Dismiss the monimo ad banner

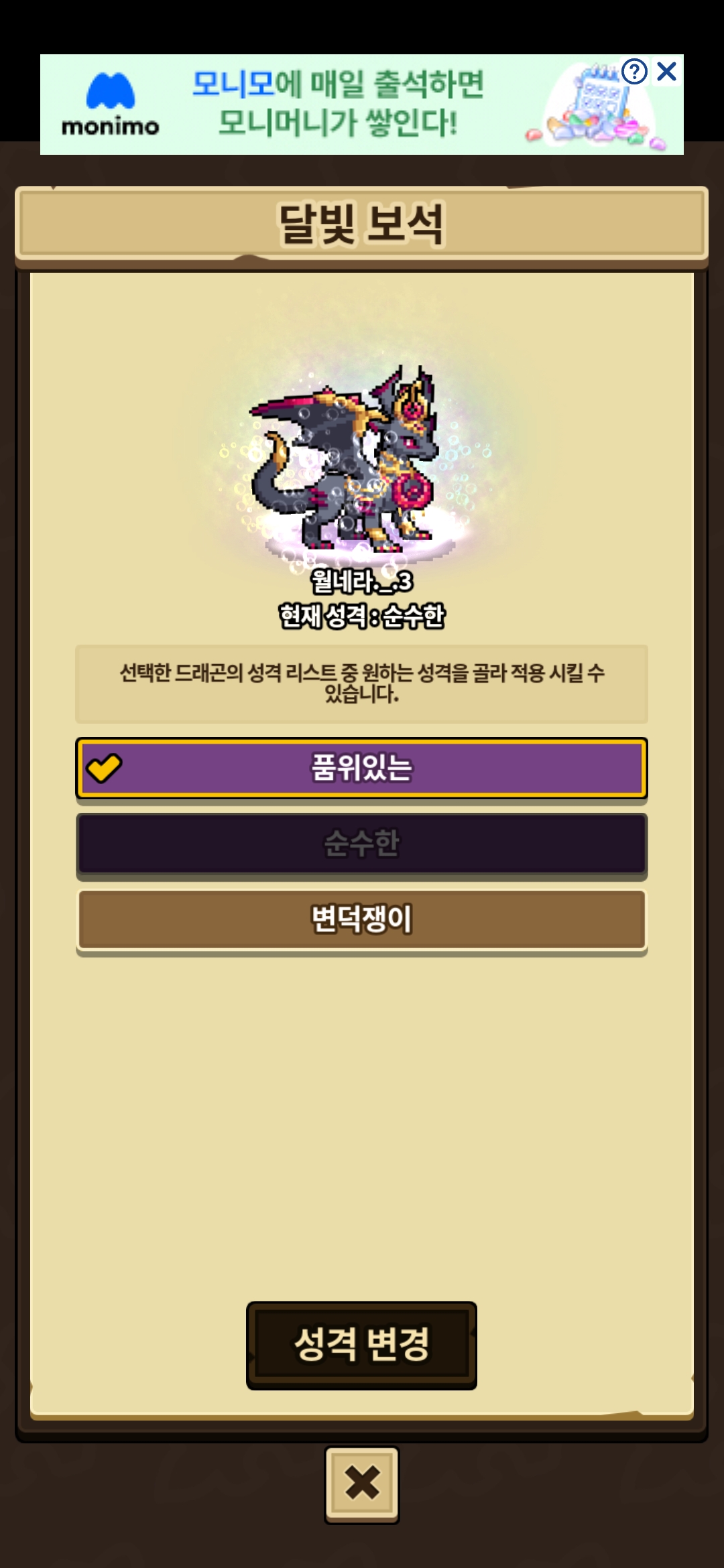[x=667, y=71]
